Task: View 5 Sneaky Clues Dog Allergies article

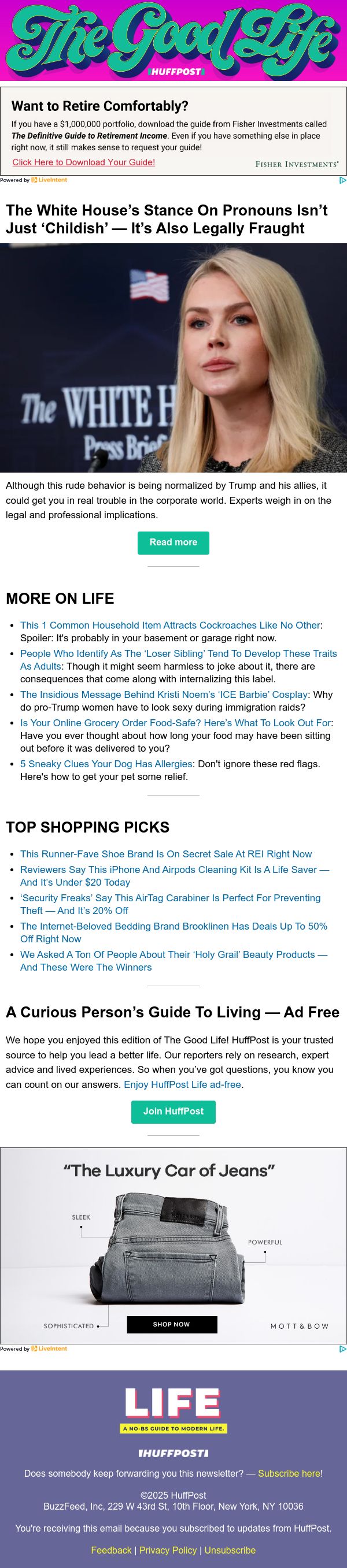Action: click(x=106, y=764)
